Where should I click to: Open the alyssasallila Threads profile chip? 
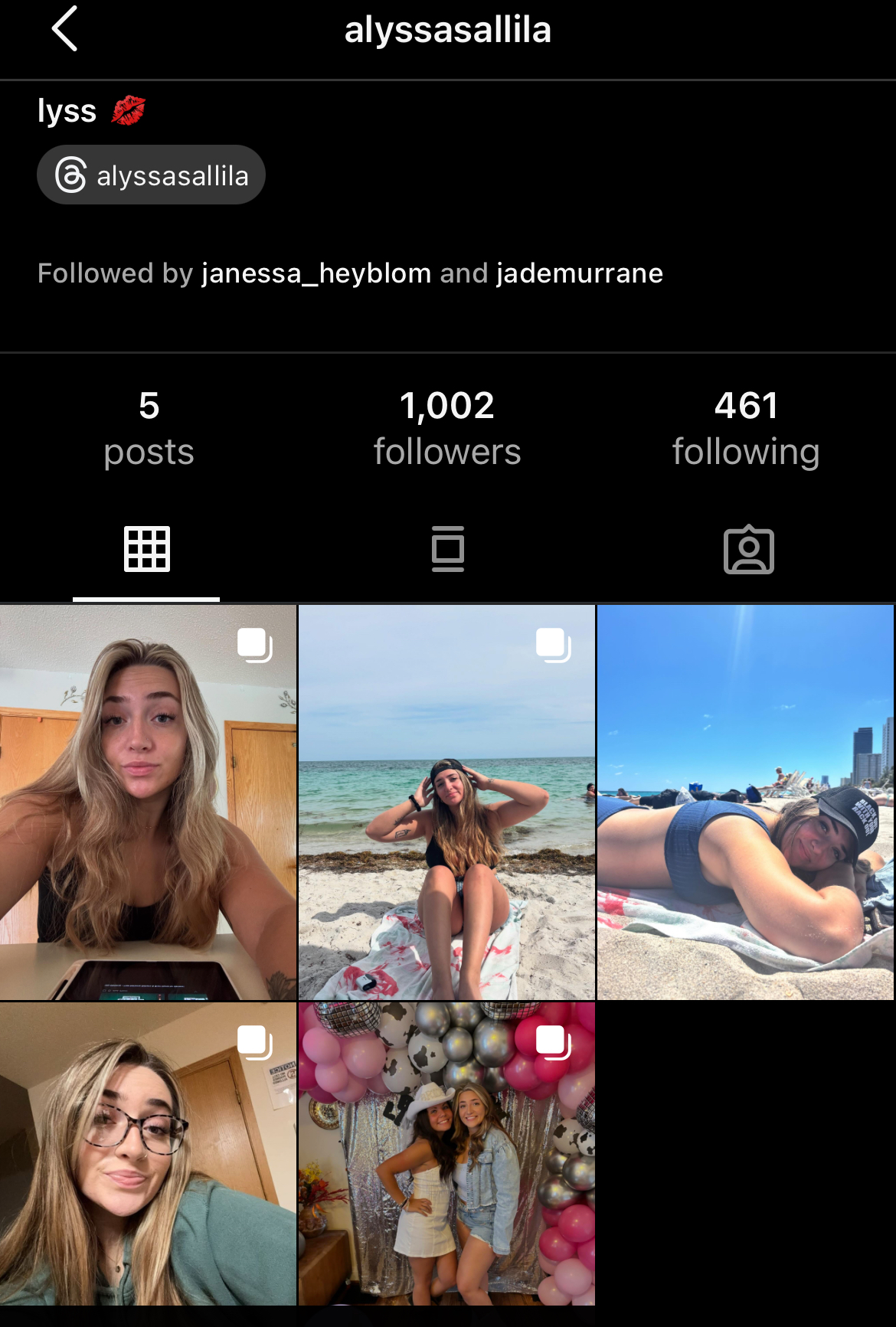[x=151, y=175]
